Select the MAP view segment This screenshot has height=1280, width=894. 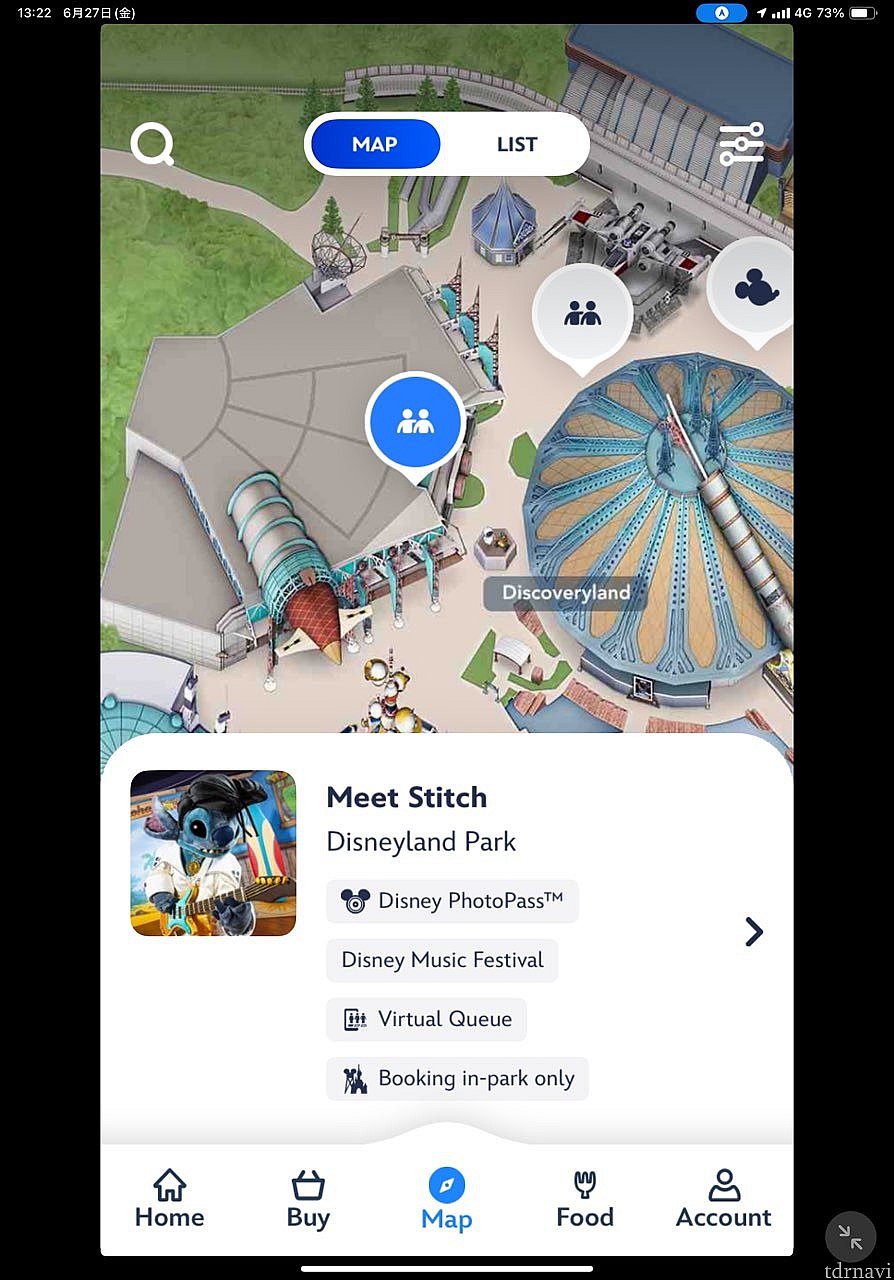coord(375,144)
